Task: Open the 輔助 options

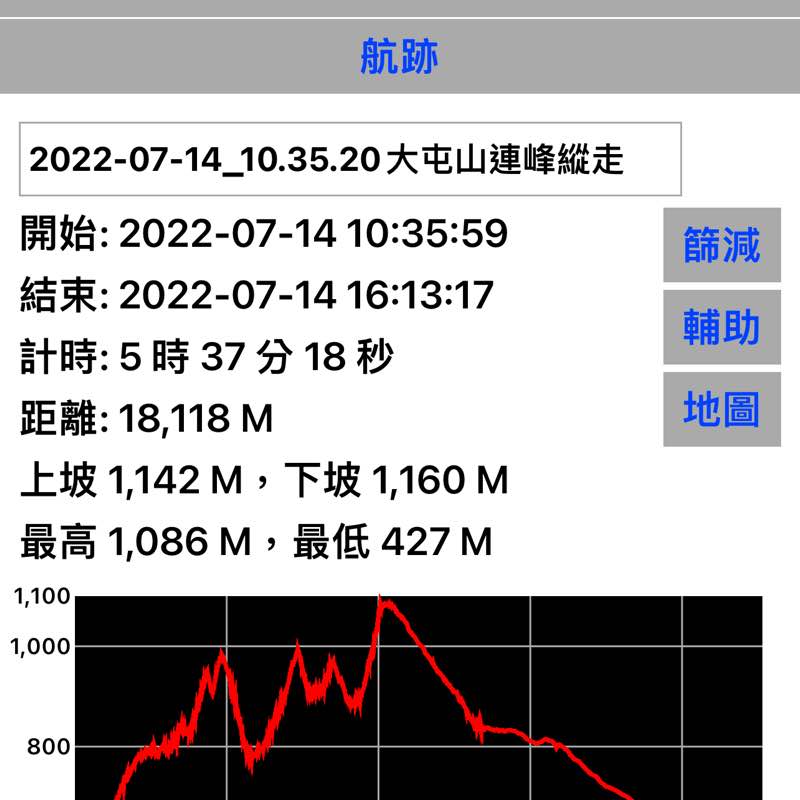Action: pos(721,327)
